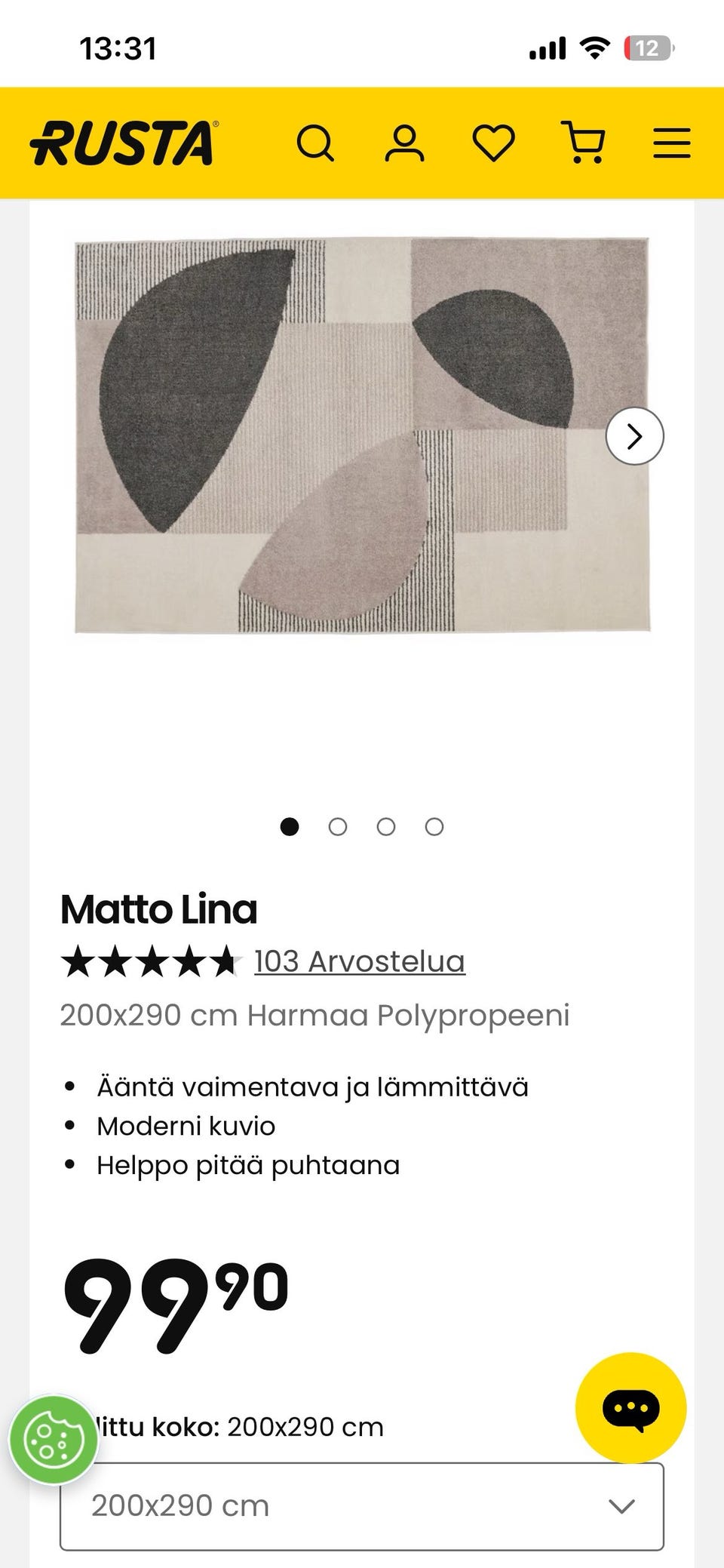Open the 103 Arvostelua reviews link
The image size is (724, 1568).
click(360, 961)
